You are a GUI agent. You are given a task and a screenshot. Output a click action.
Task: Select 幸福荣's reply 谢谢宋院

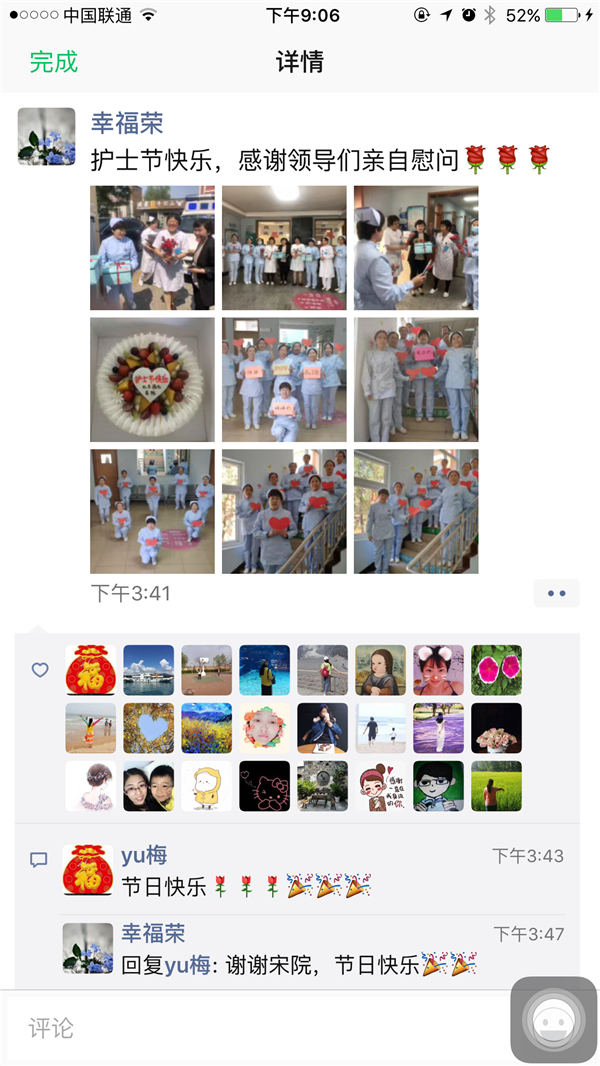point(300,965)
